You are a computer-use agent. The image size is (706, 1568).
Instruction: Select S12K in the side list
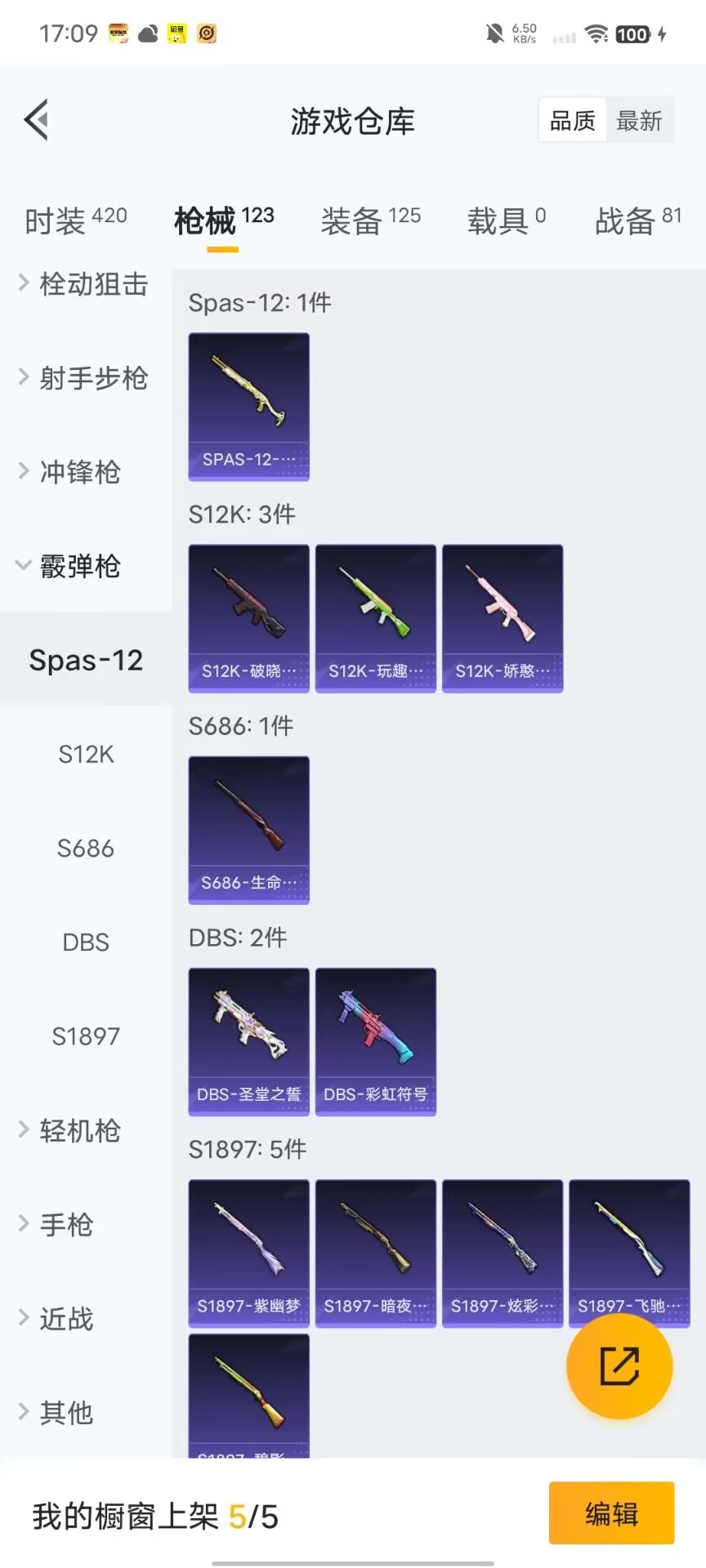(86, 755)
